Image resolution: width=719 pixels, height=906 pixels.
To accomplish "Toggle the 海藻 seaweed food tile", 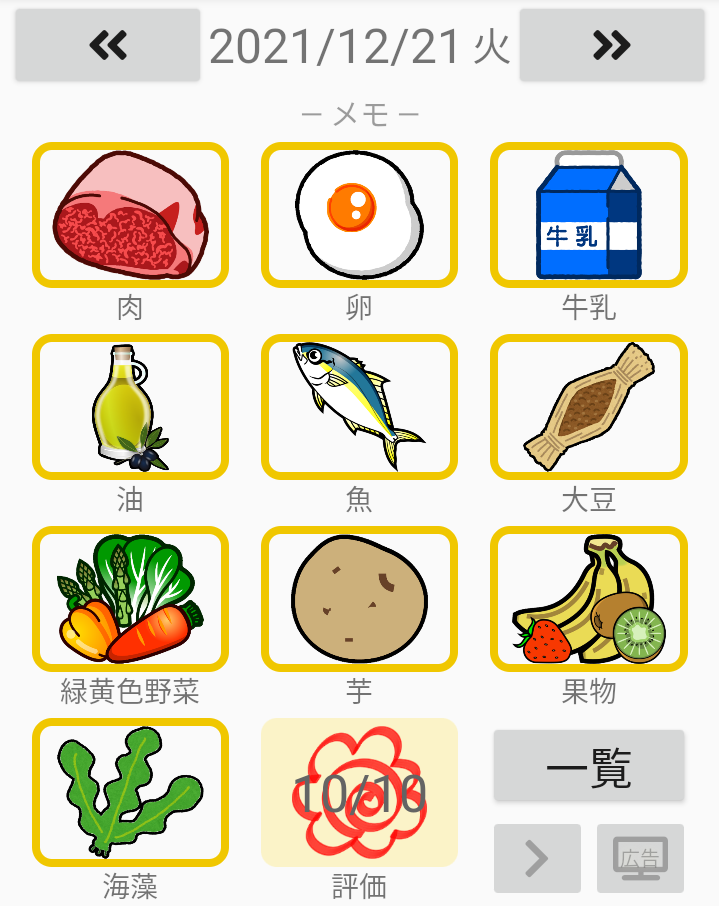I will (x=130, y=792).
